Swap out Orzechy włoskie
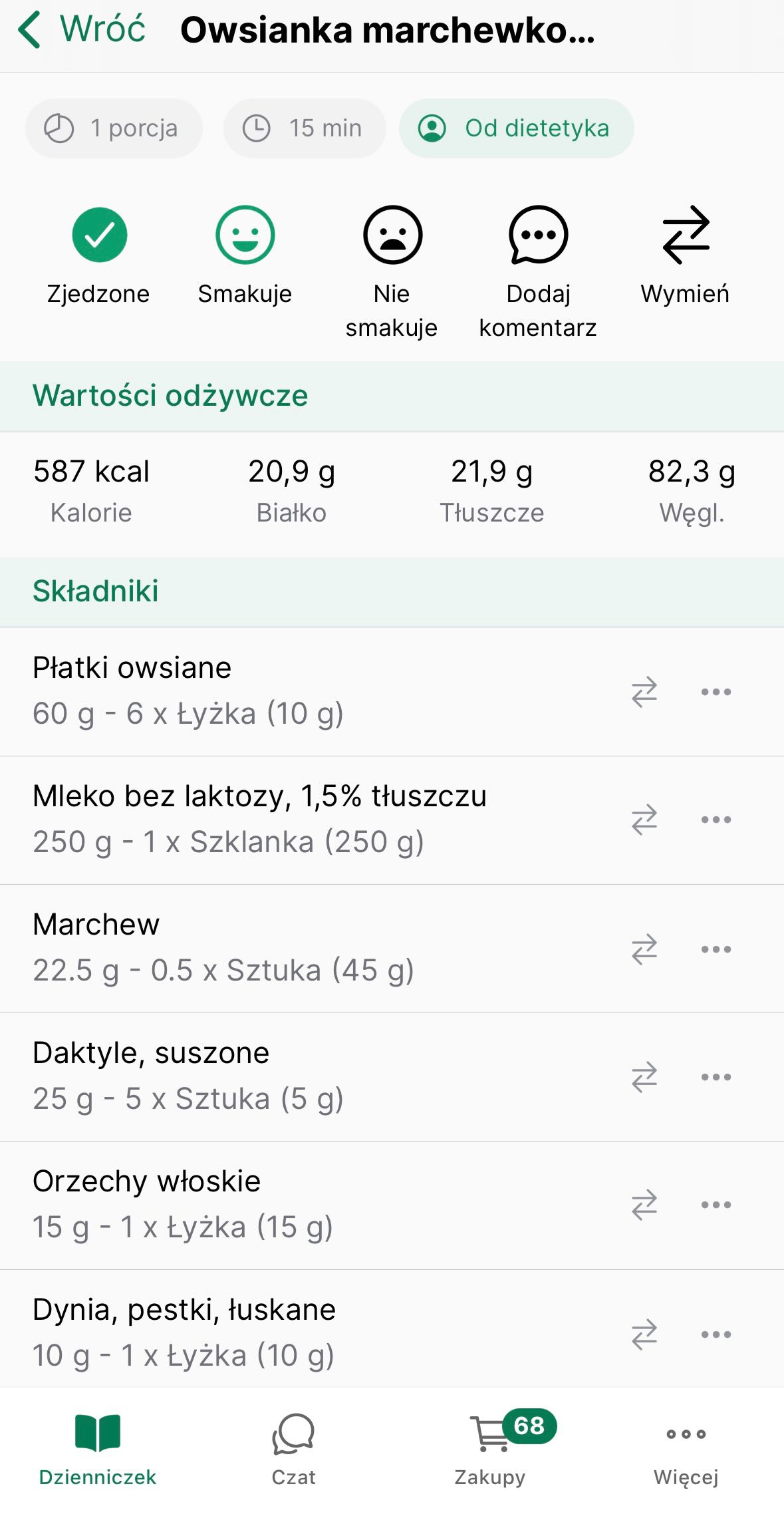 644,1205
